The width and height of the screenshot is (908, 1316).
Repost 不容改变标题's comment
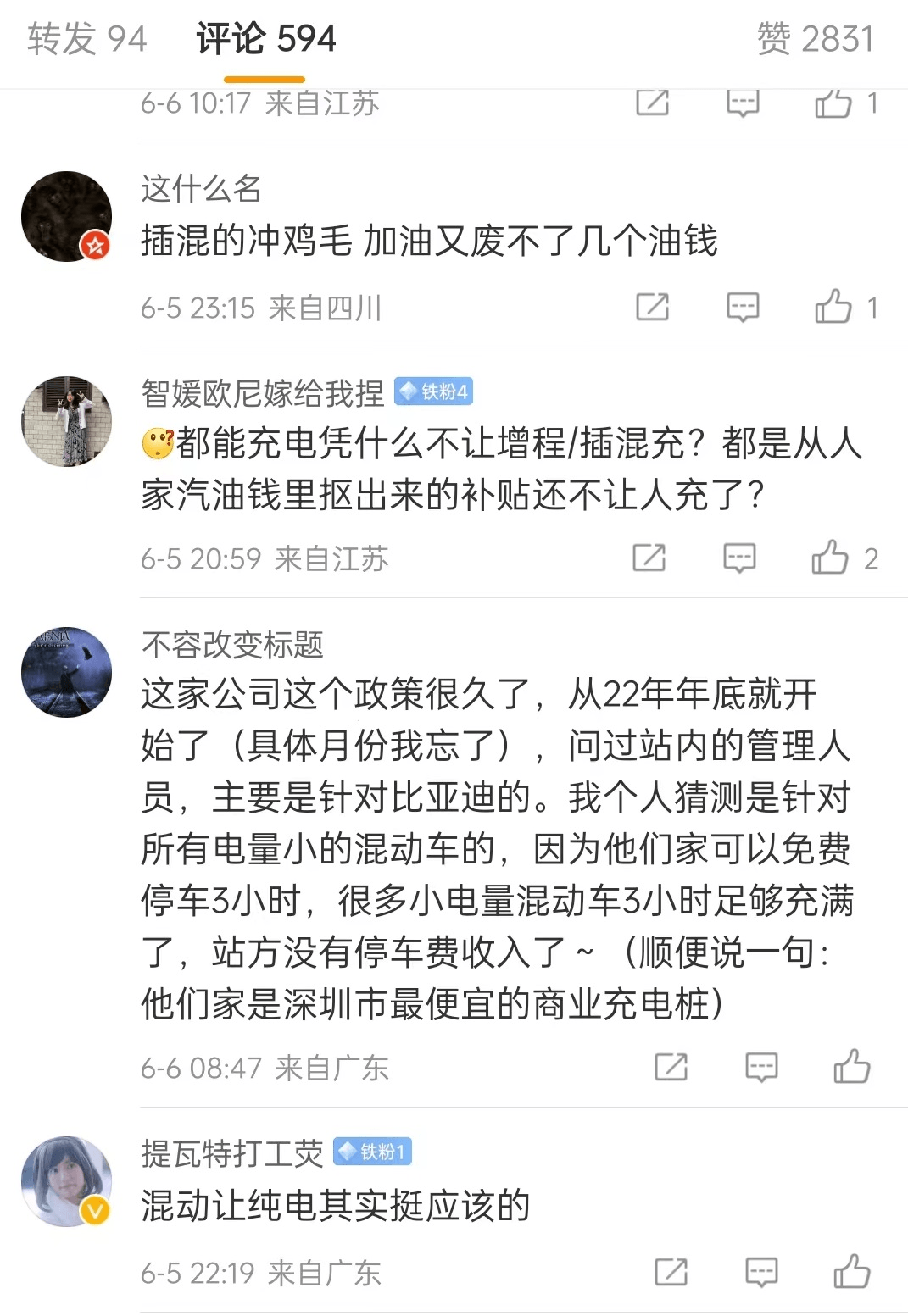(671, 1067)
